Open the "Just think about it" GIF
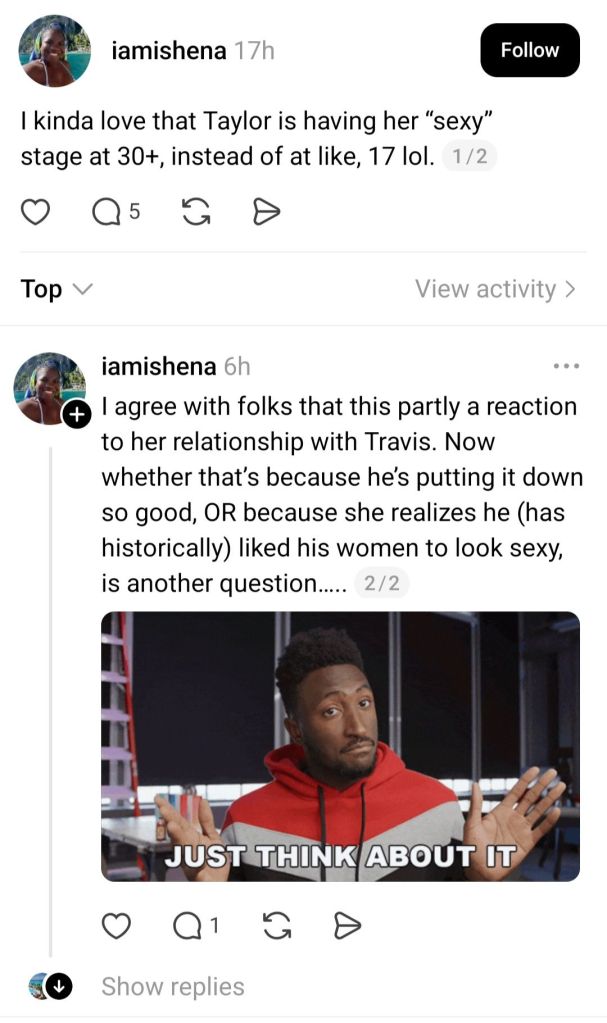The image size is (607, 1023). pyautogui.click(x=340, y=746)
